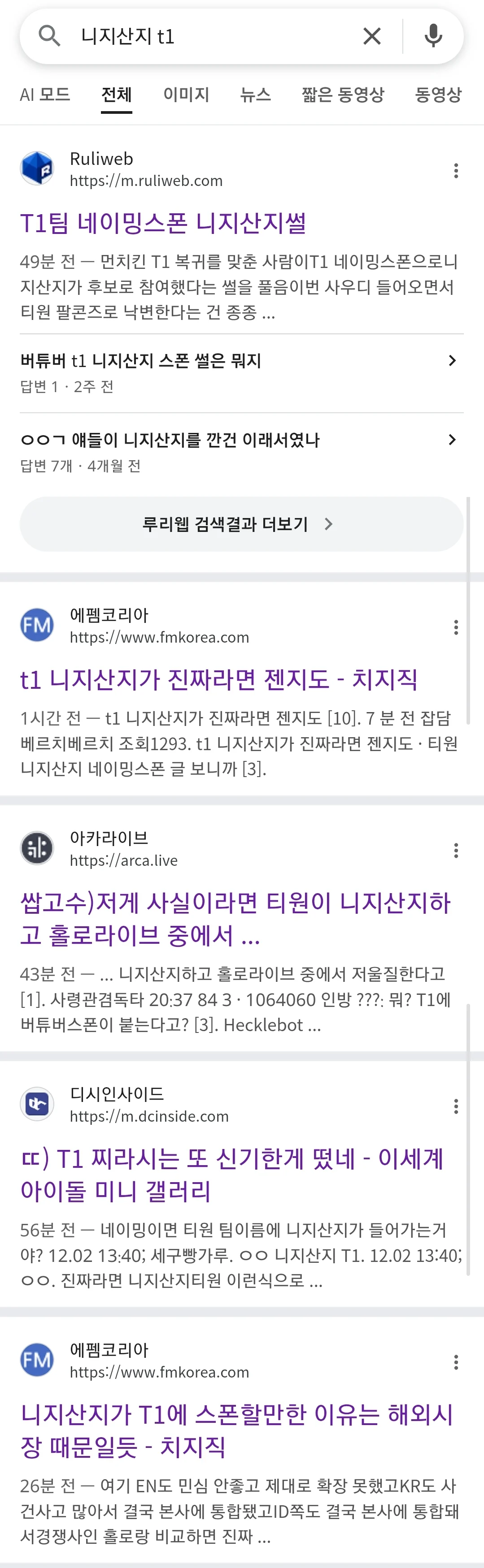This screenshot has height=1568, width=484.
Task: Open the overflow menu for the Ruliweb result
Action: coord(455,170)
